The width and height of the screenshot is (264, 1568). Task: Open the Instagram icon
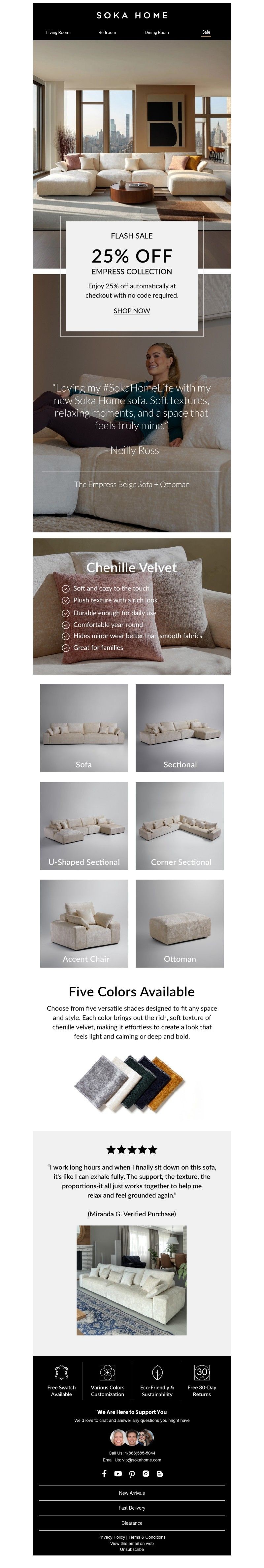pos(146,1474)
